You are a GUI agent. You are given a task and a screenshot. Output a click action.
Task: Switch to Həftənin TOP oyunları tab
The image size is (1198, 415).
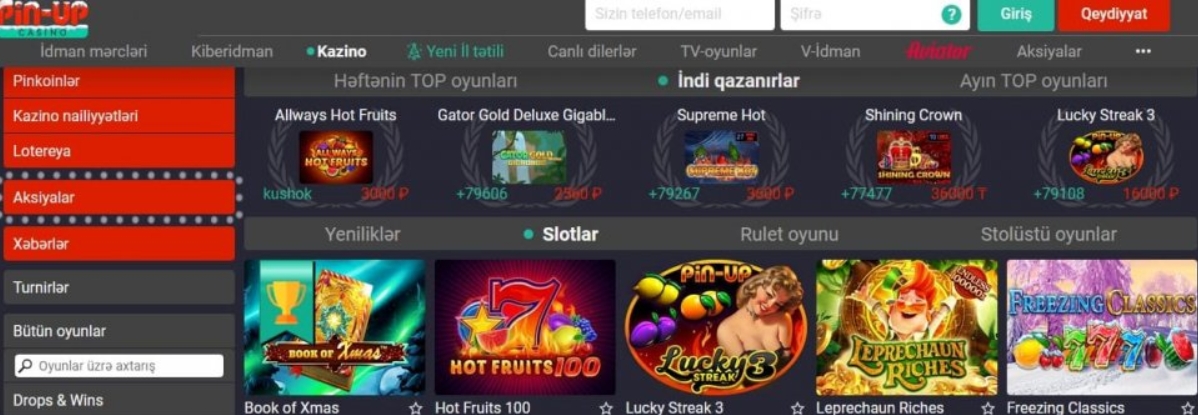[x=425, y=81]
